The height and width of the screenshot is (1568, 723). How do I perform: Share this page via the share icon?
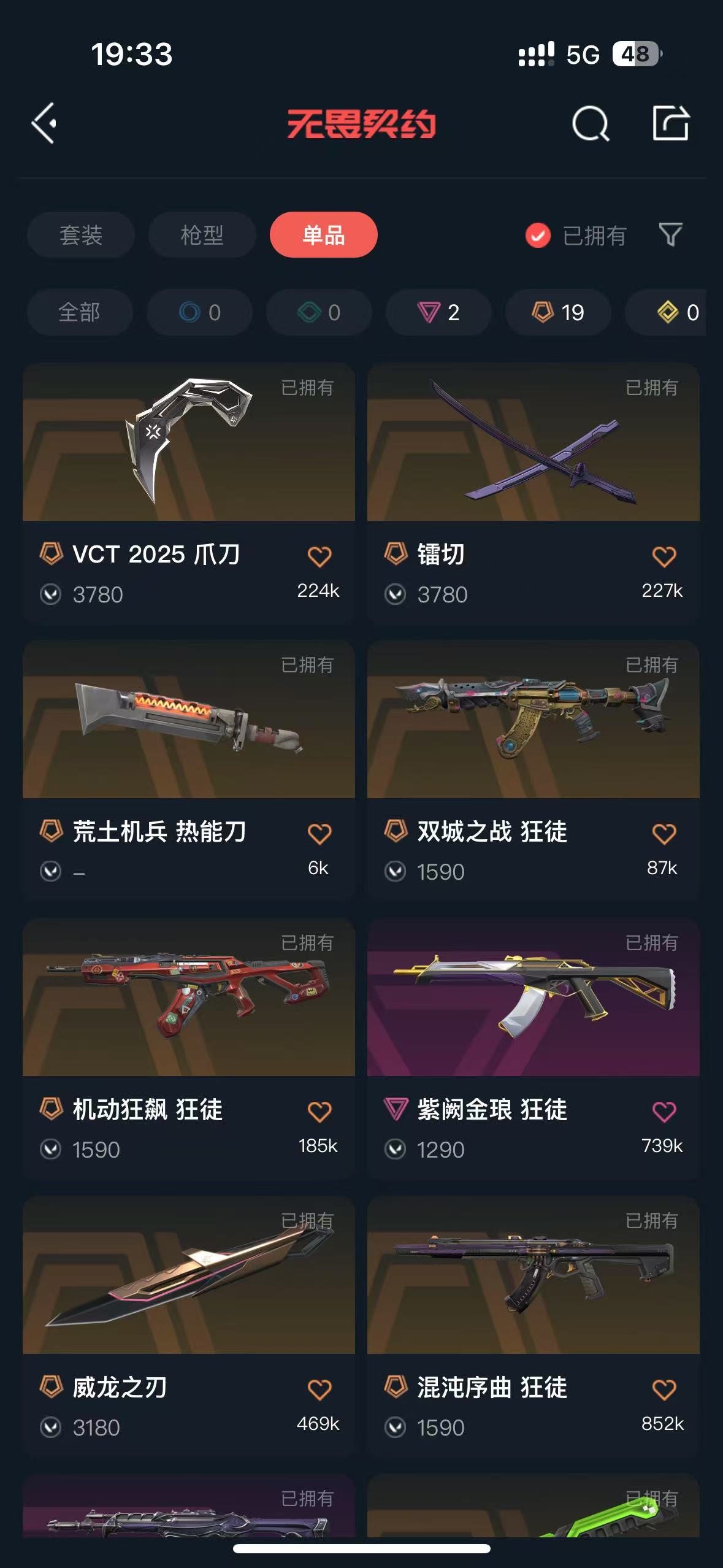[670, 123]
